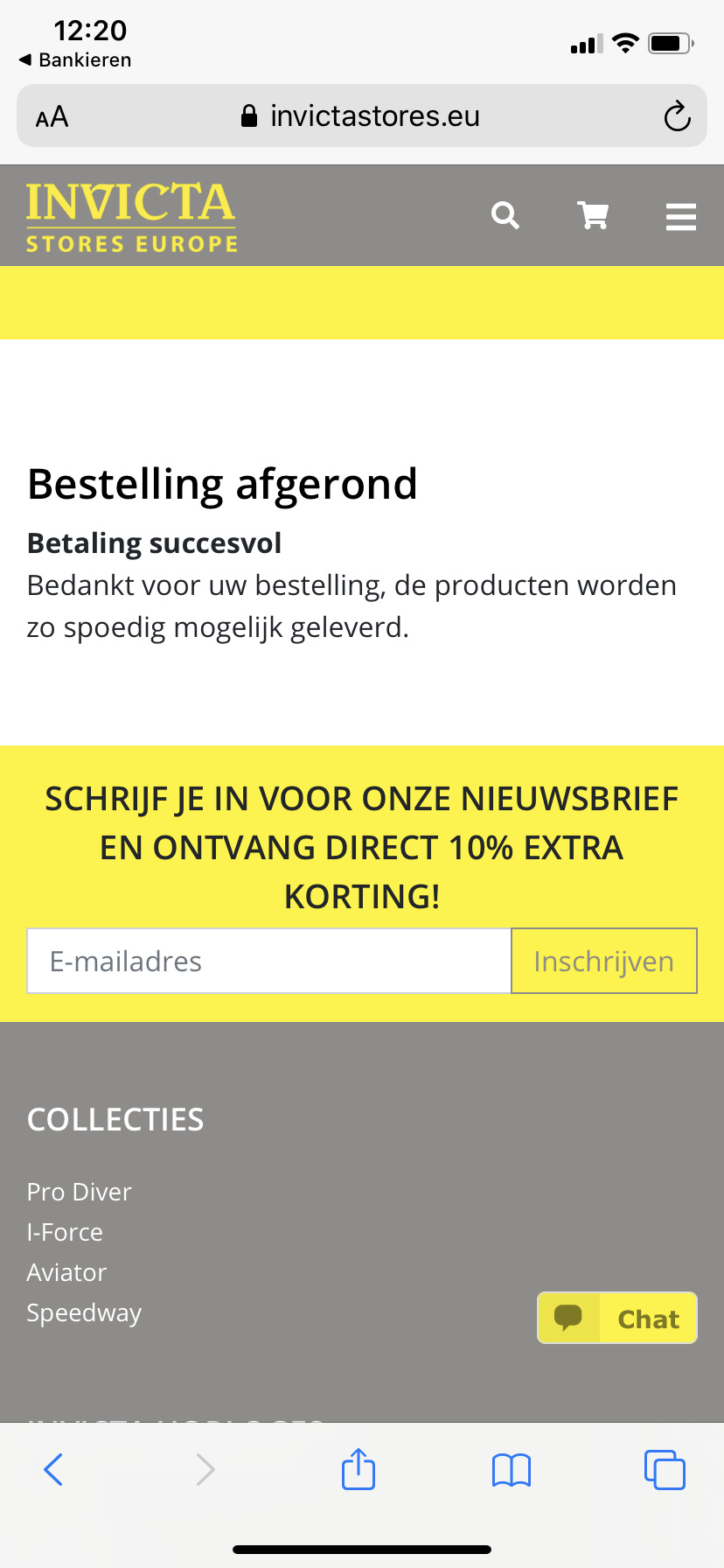Start a Chat conversation
This screenshot has width=724, height=1568.
pos(617,1318)
